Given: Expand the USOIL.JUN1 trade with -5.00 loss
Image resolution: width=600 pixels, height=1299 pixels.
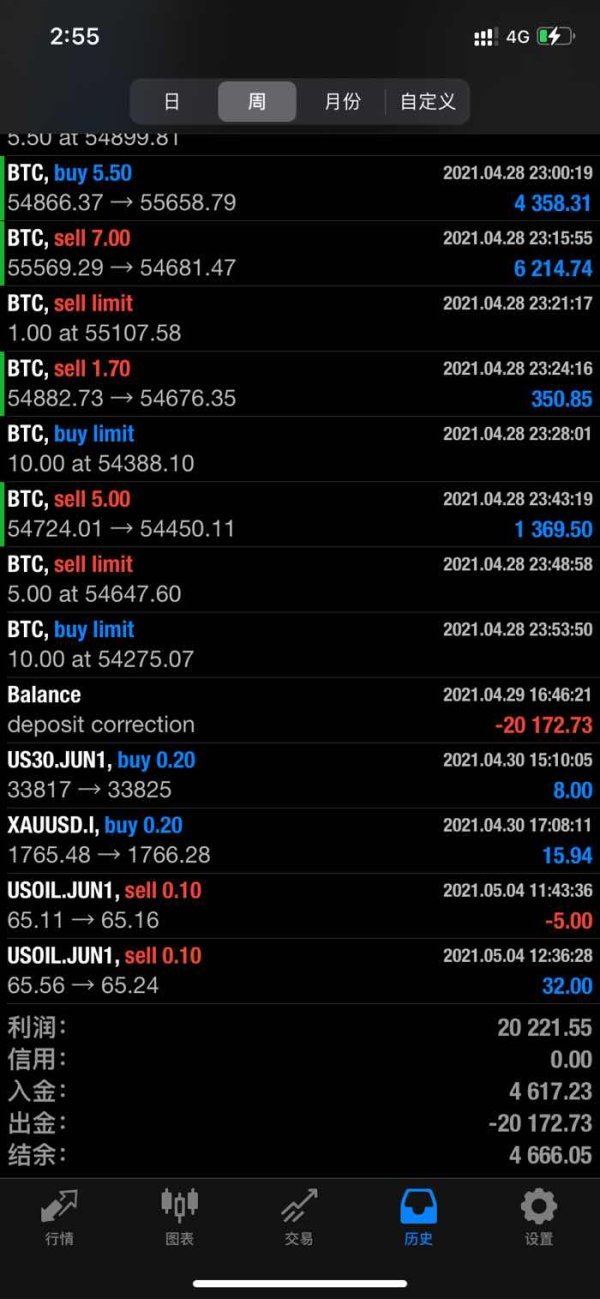Looking at the screenshot, I should coord(300,905).
